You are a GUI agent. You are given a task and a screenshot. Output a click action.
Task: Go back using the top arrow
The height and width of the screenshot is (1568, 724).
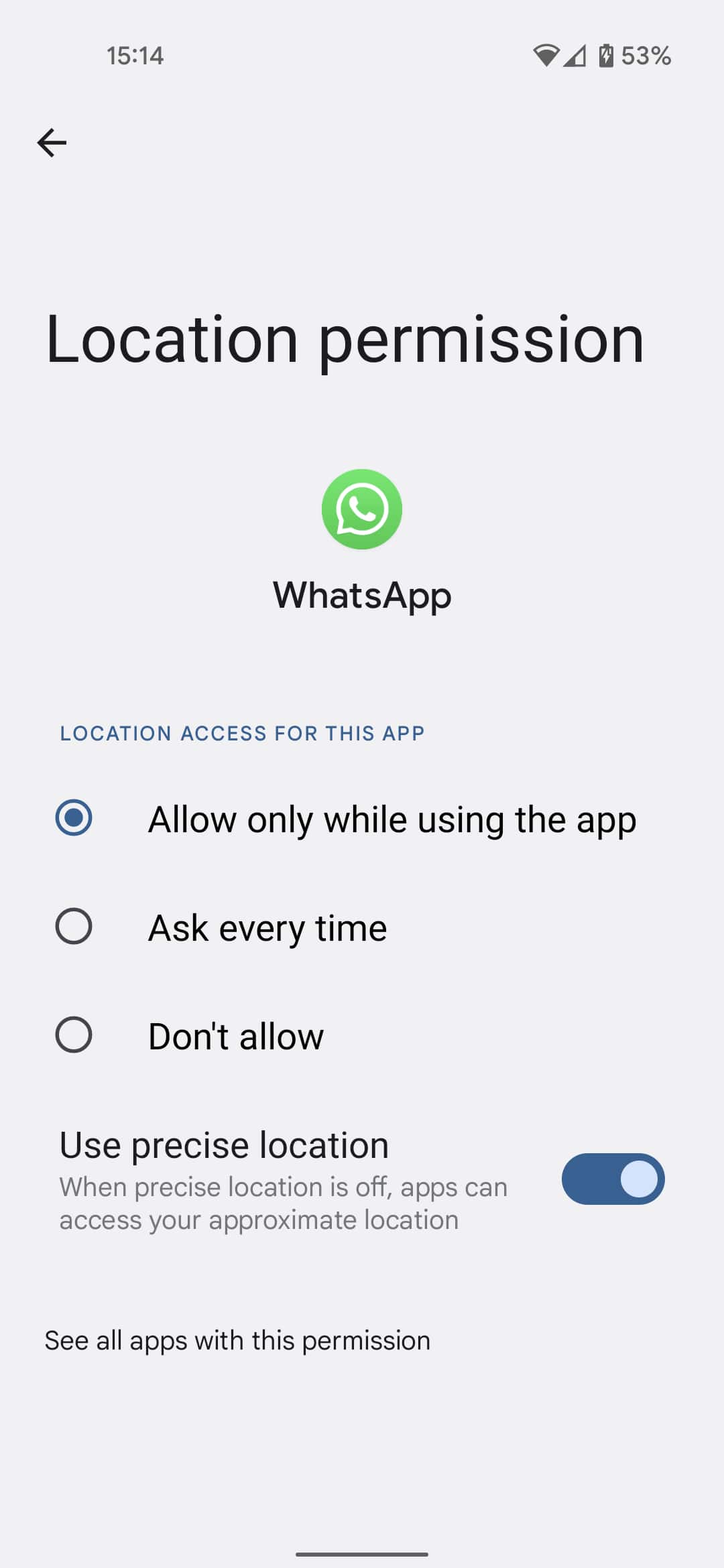coord(52,143)
